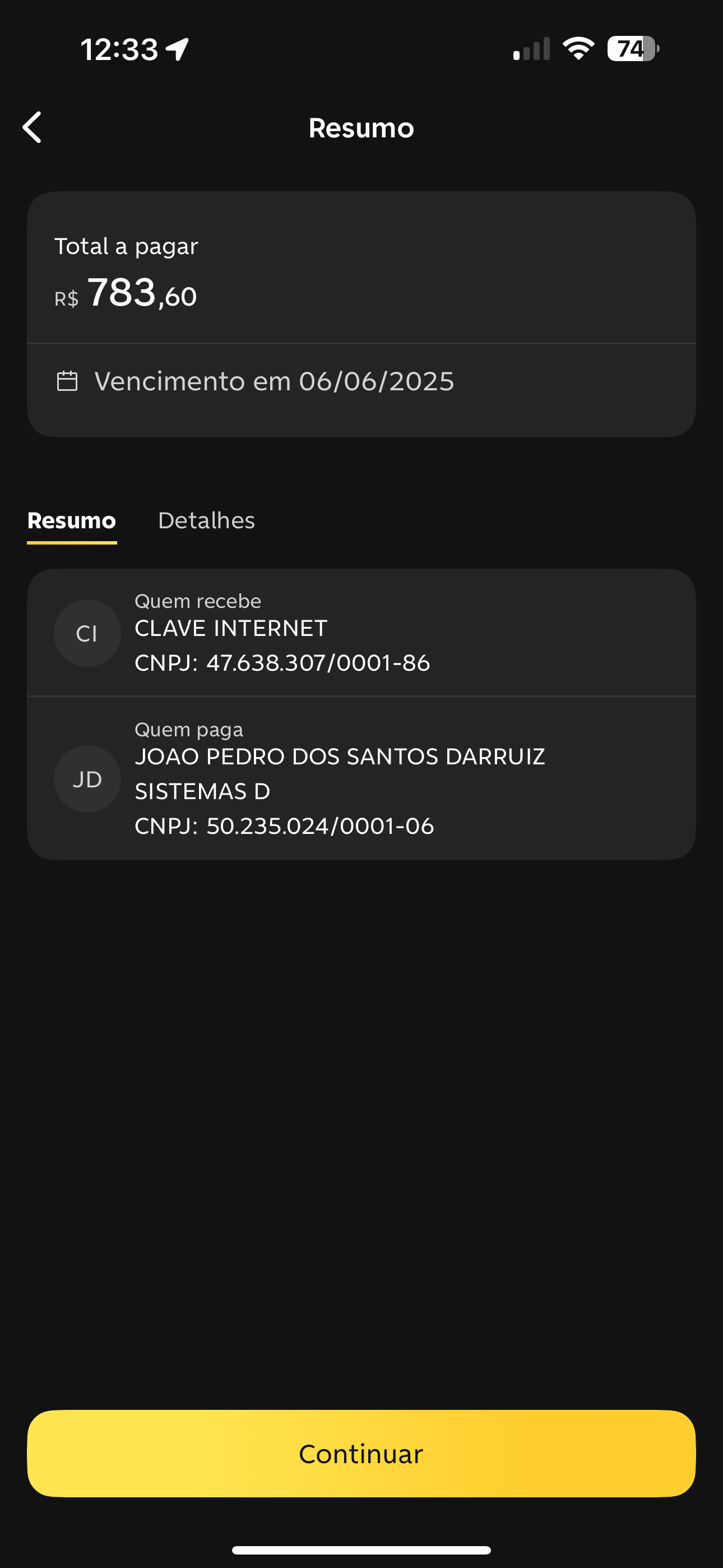The width and height of the screenshot is (723, 1568).
Task: Select the Resumo tab
Action: pos(72,520)
